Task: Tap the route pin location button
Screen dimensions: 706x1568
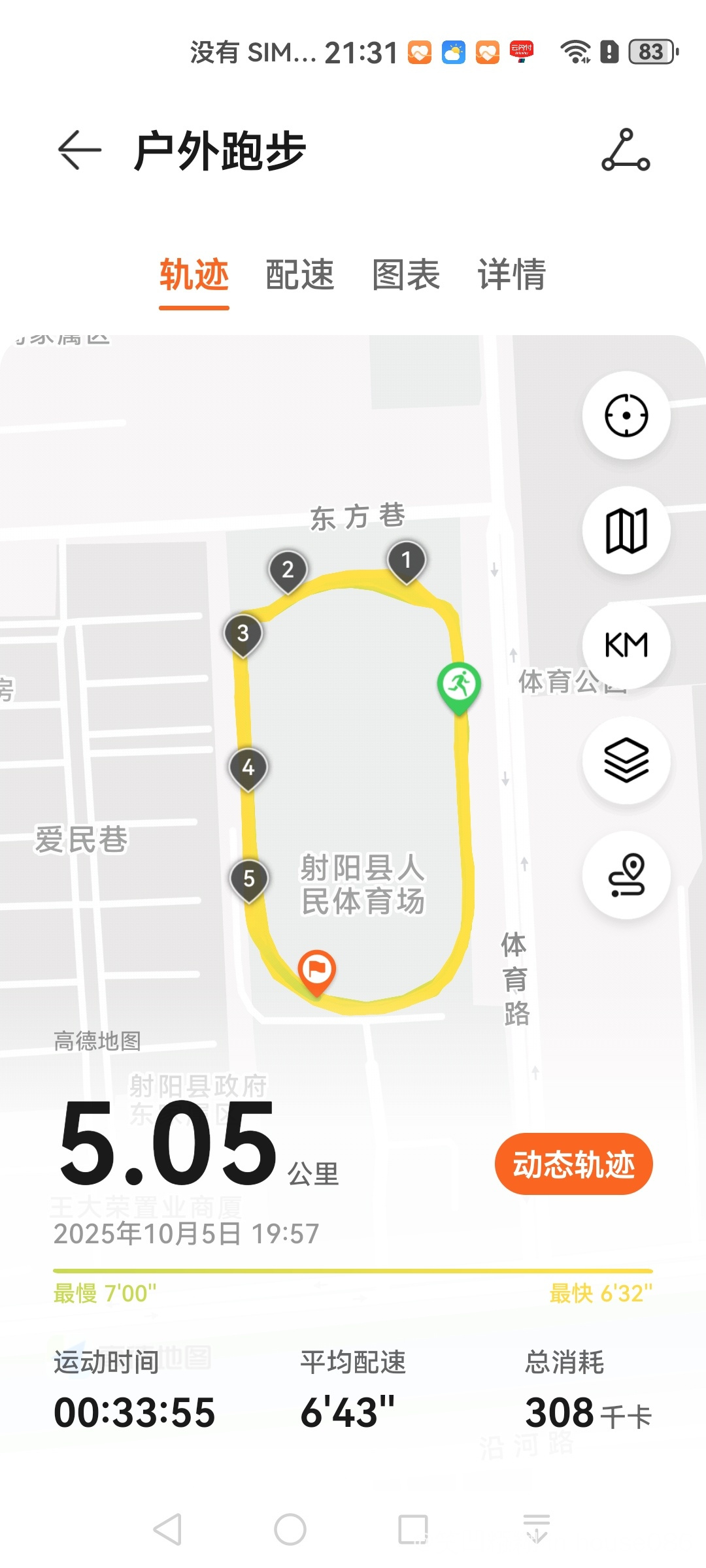Action: pos(626,875)
